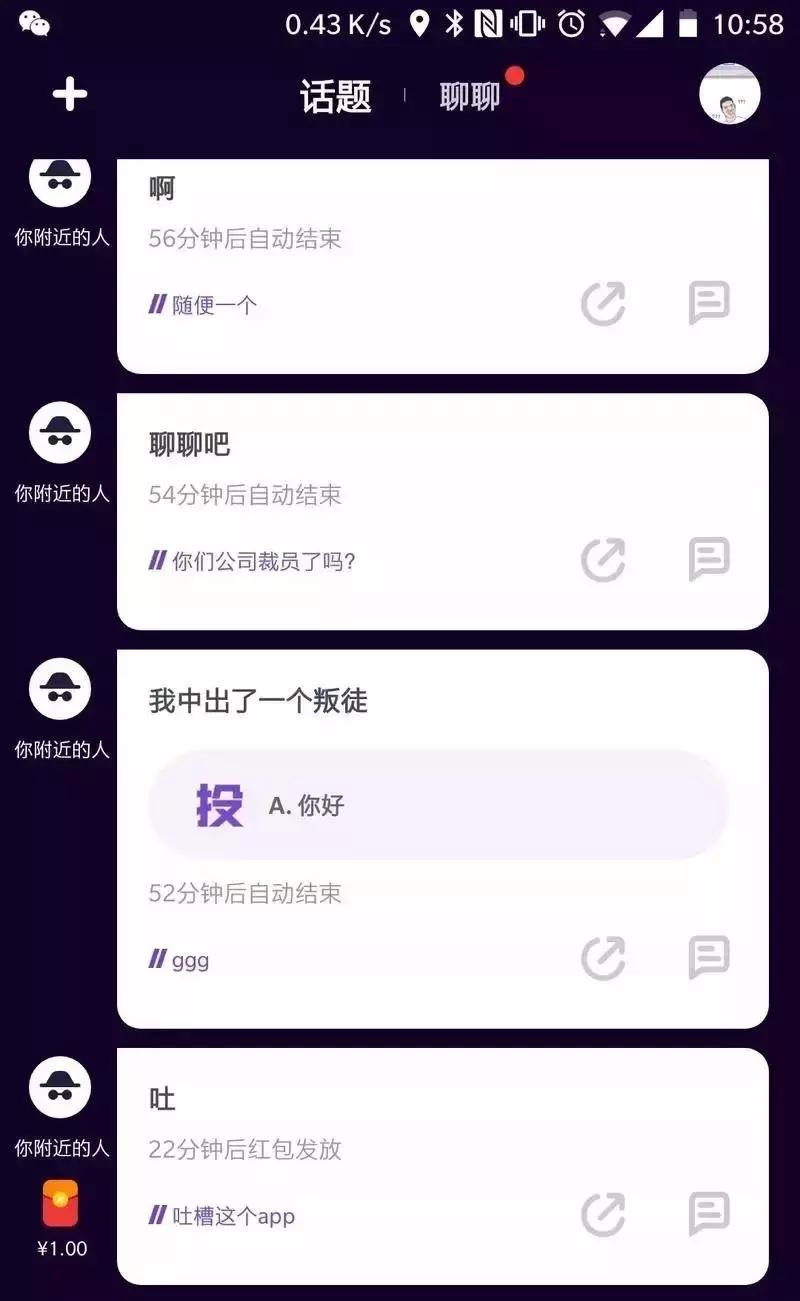Screen dimensions: 800x1301
Task: Open comments on the "我中出了一个叛徒" topic
Action: [x=709, y=957]
